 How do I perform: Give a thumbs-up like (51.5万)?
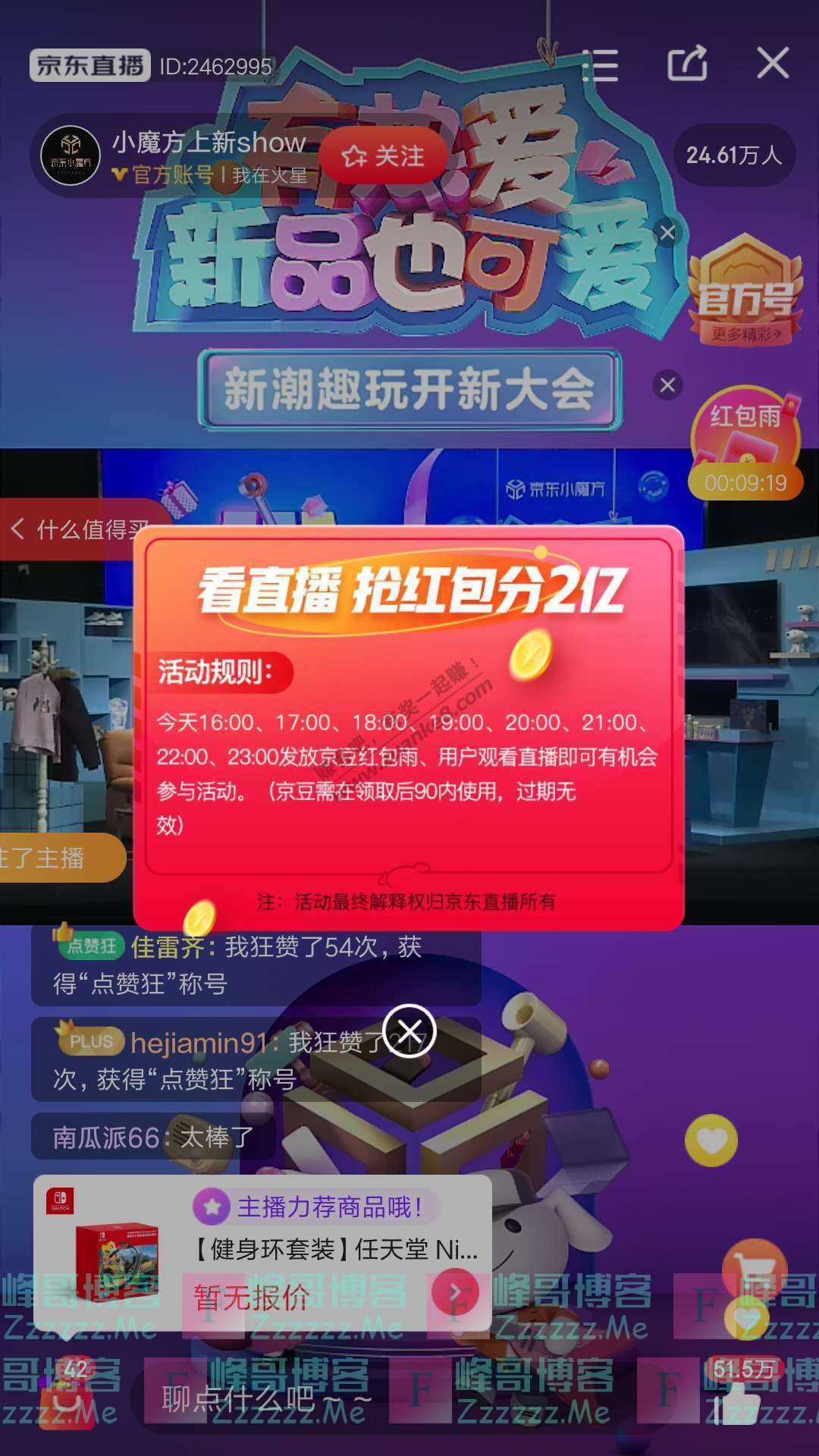click(x=742, y=1399)
